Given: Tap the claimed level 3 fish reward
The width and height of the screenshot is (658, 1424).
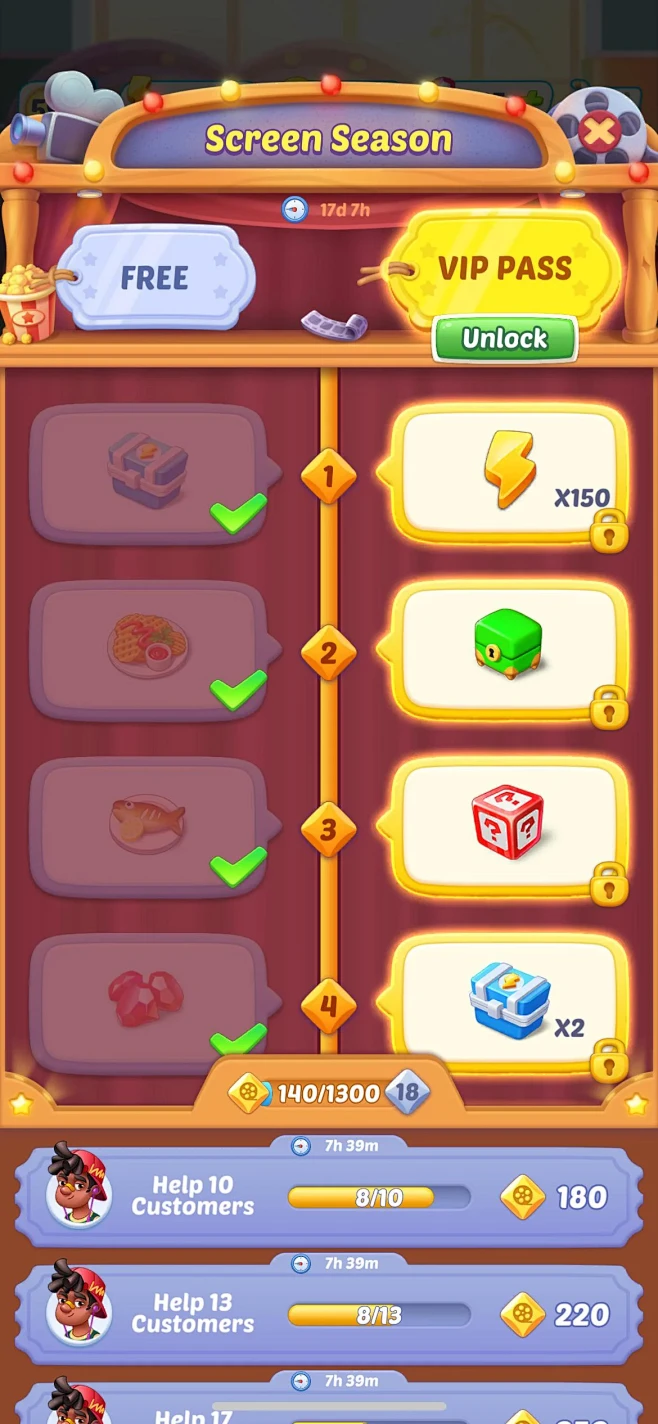Looking at the screenshot, I should point(150,825).
